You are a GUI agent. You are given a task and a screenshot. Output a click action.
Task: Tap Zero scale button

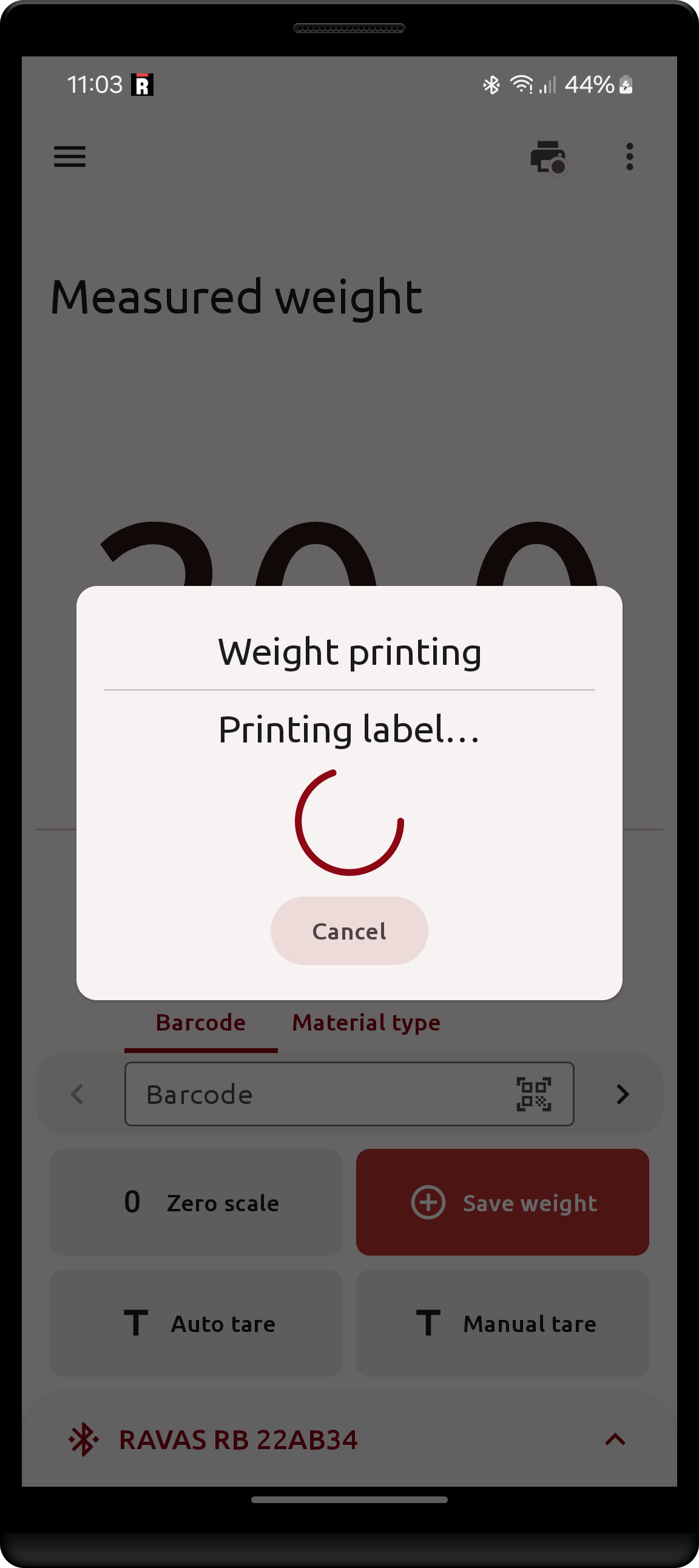coord(195,1202)
